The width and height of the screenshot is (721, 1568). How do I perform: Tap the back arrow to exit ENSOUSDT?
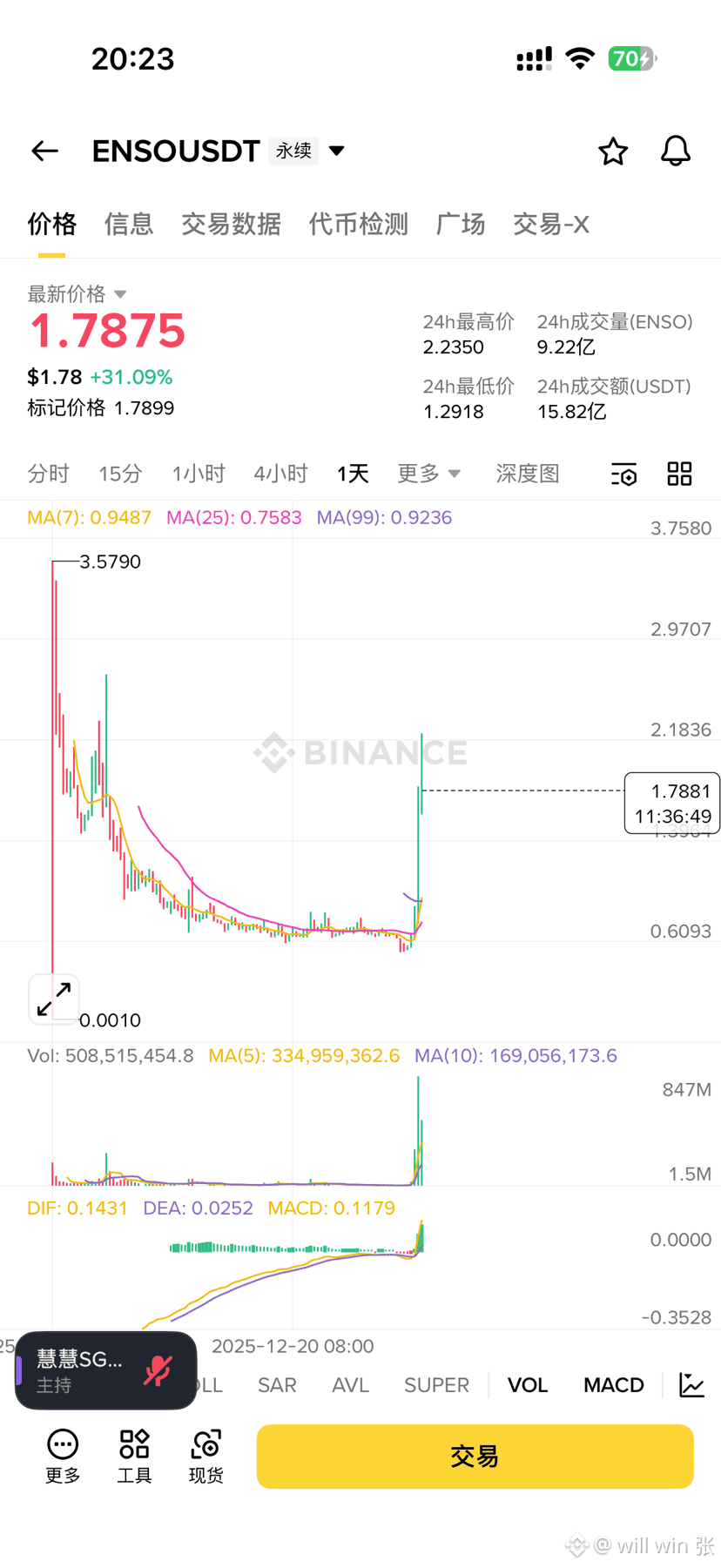click(44, 151)
